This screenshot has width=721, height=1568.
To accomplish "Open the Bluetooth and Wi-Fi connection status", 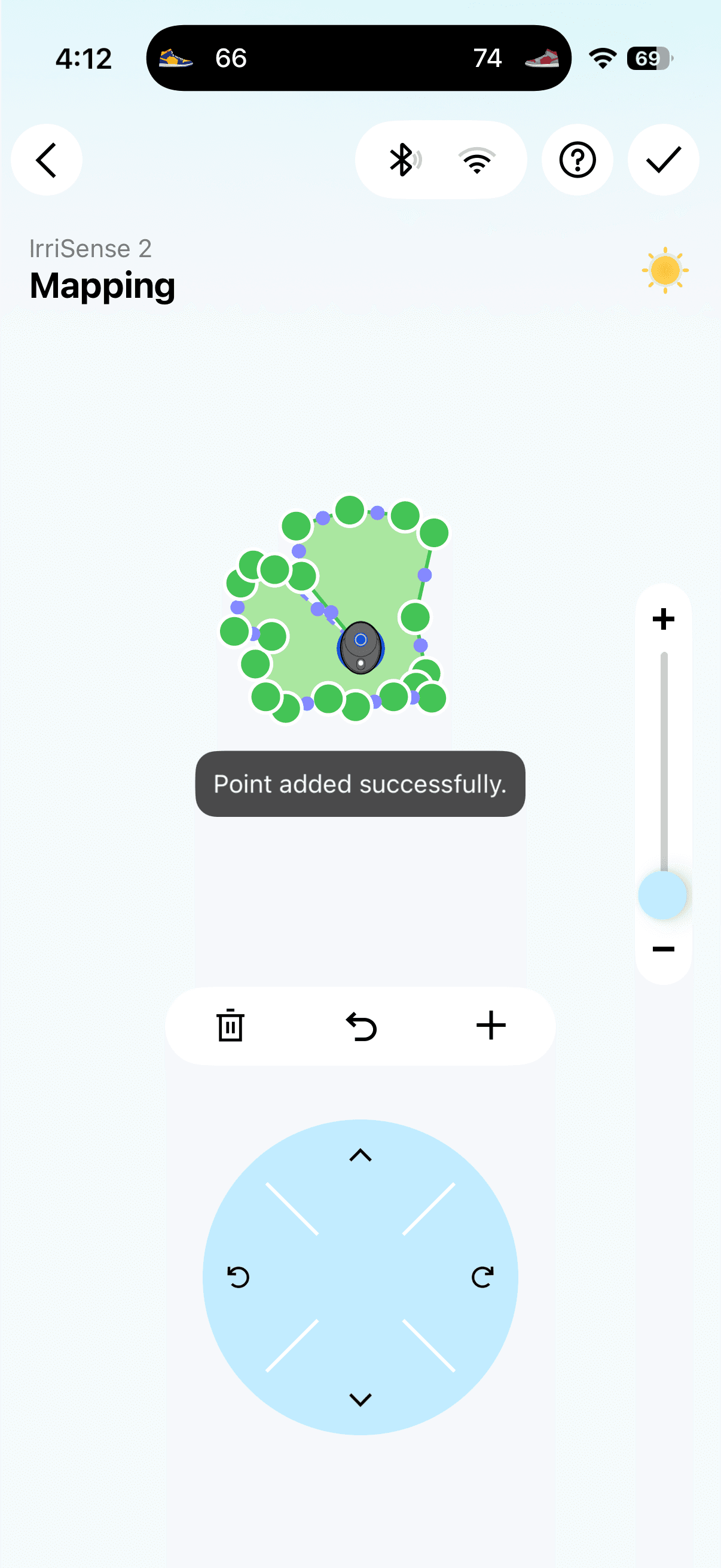I will coord(441,160).
